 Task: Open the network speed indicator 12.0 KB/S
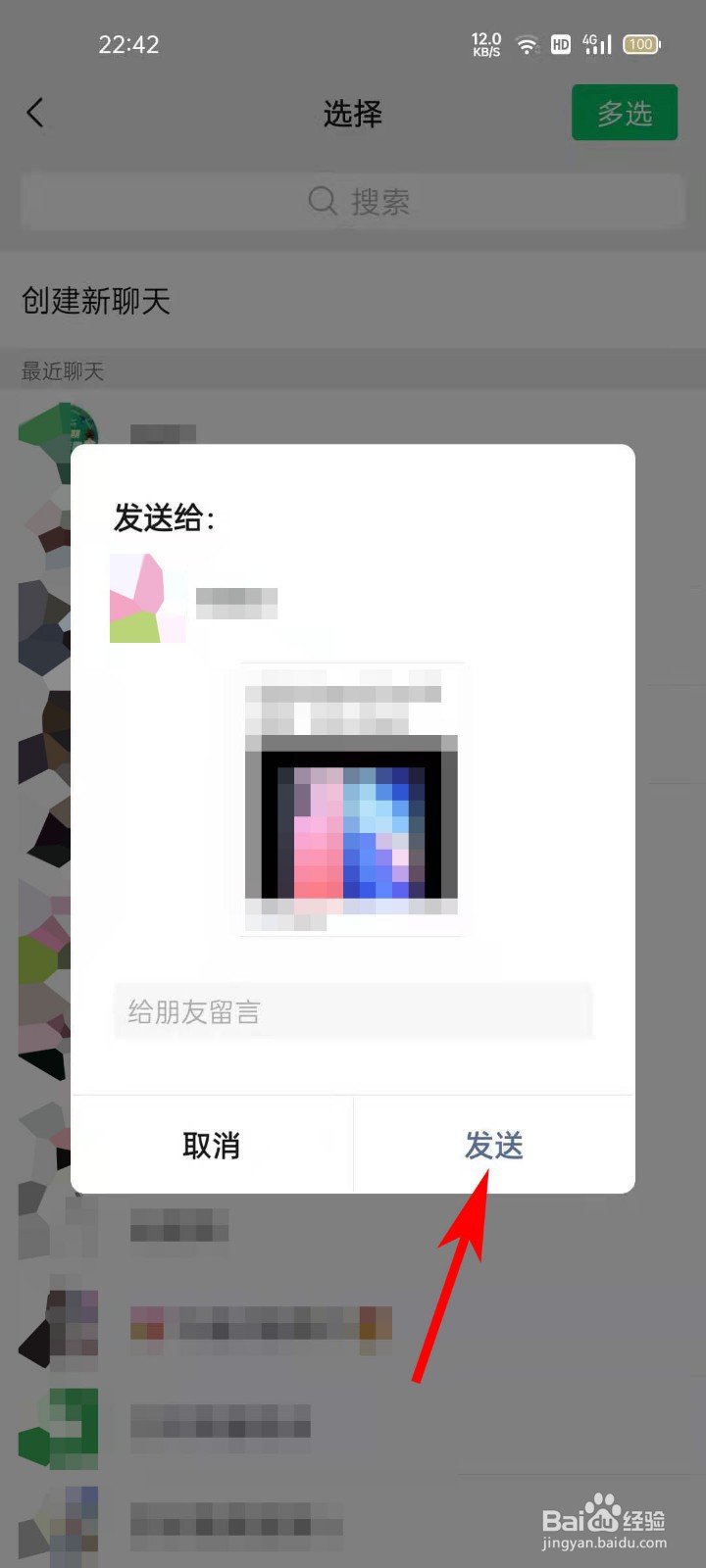[x=484, y=44]
